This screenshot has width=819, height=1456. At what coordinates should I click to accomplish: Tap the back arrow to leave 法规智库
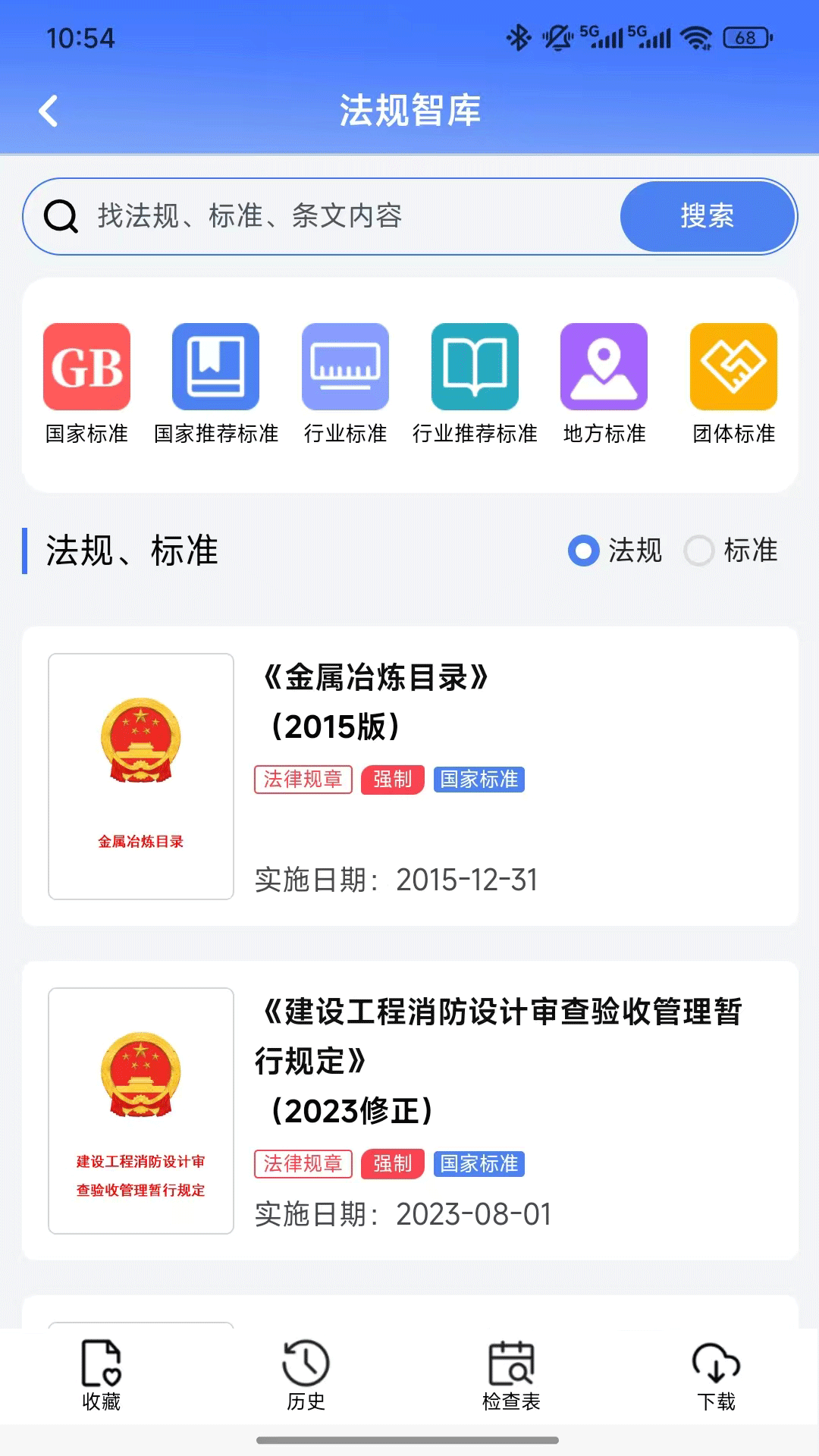[49, 111]
